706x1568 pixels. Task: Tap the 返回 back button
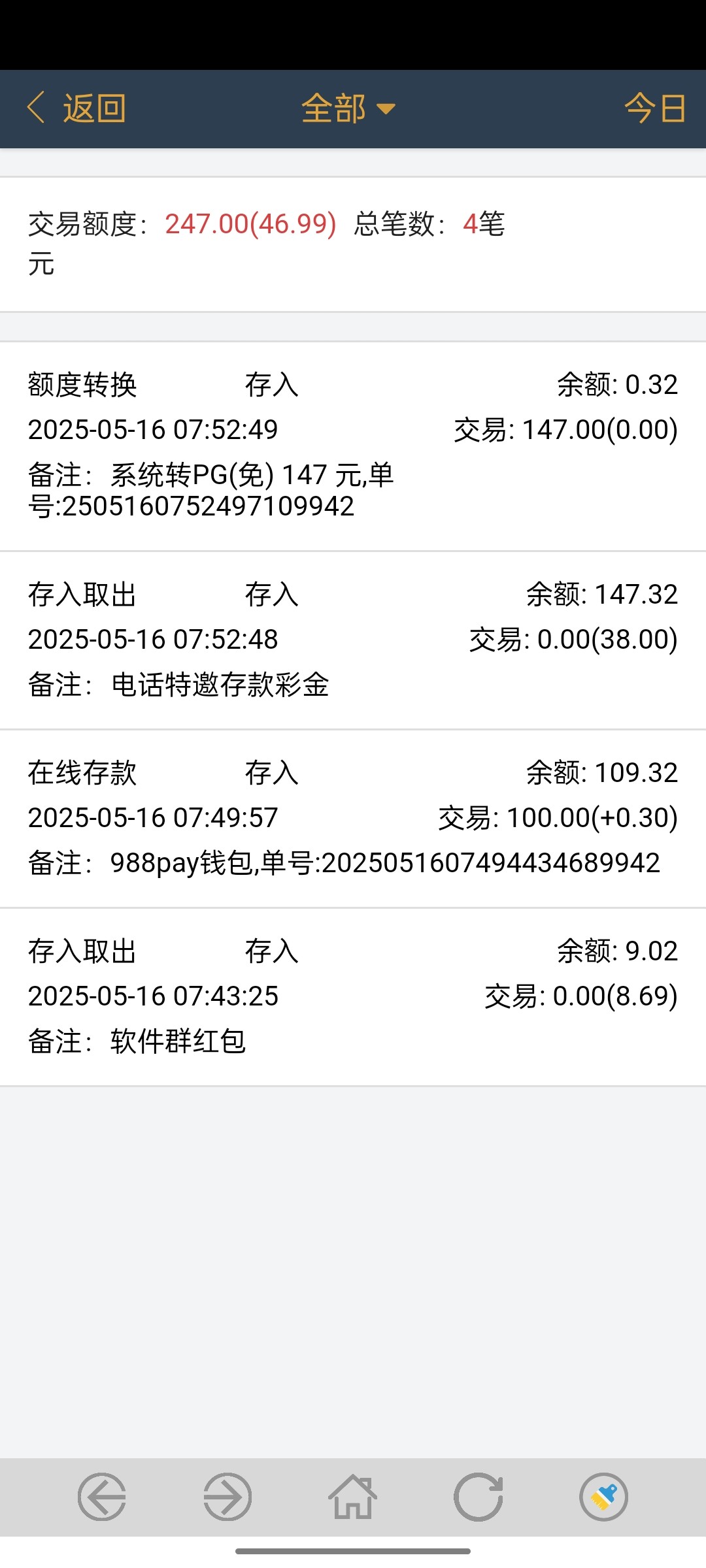click(77, 108)
